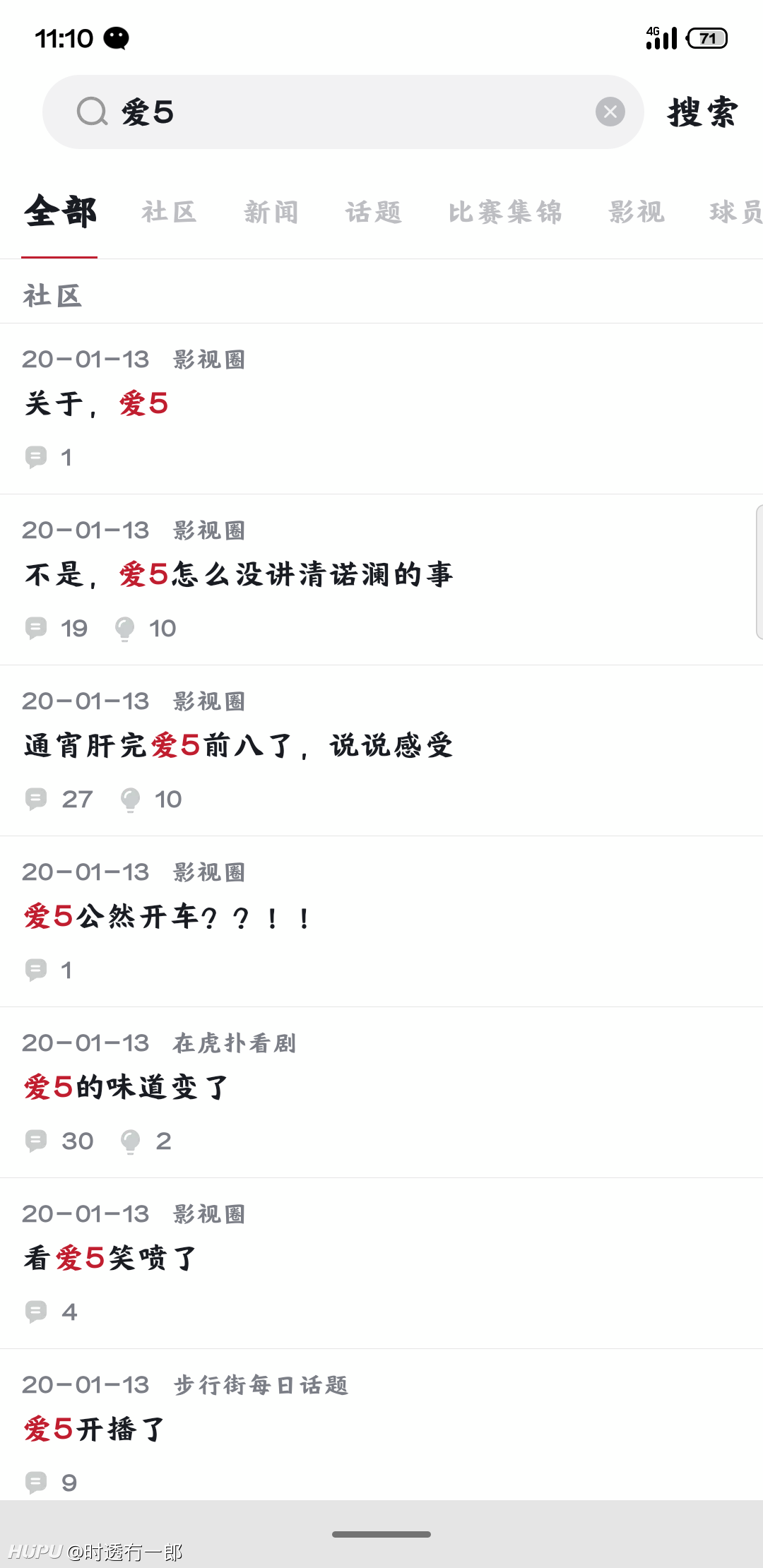Open the post 通宵肝完爱5前八了，说说感受
Screen dimensions: 763x1568
coord(381,751)
